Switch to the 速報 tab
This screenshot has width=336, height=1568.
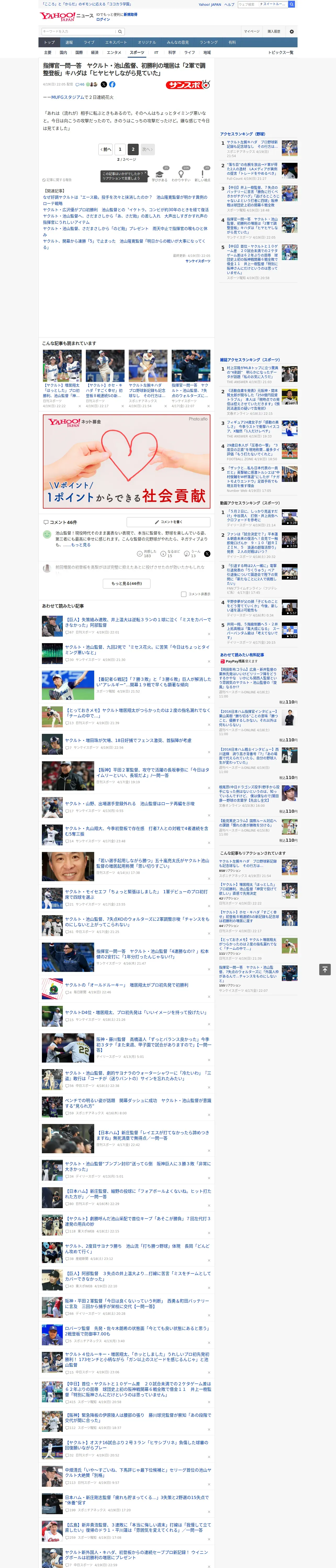(x=69, y=43)
